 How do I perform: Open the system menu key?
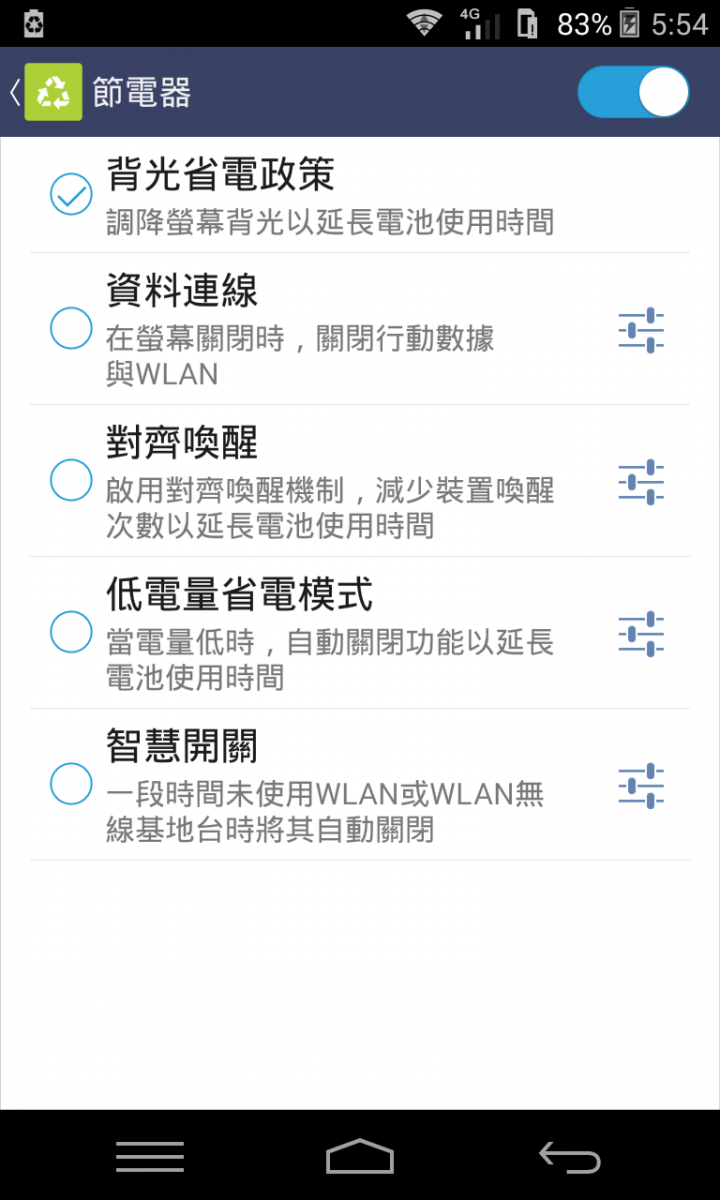150,1157
